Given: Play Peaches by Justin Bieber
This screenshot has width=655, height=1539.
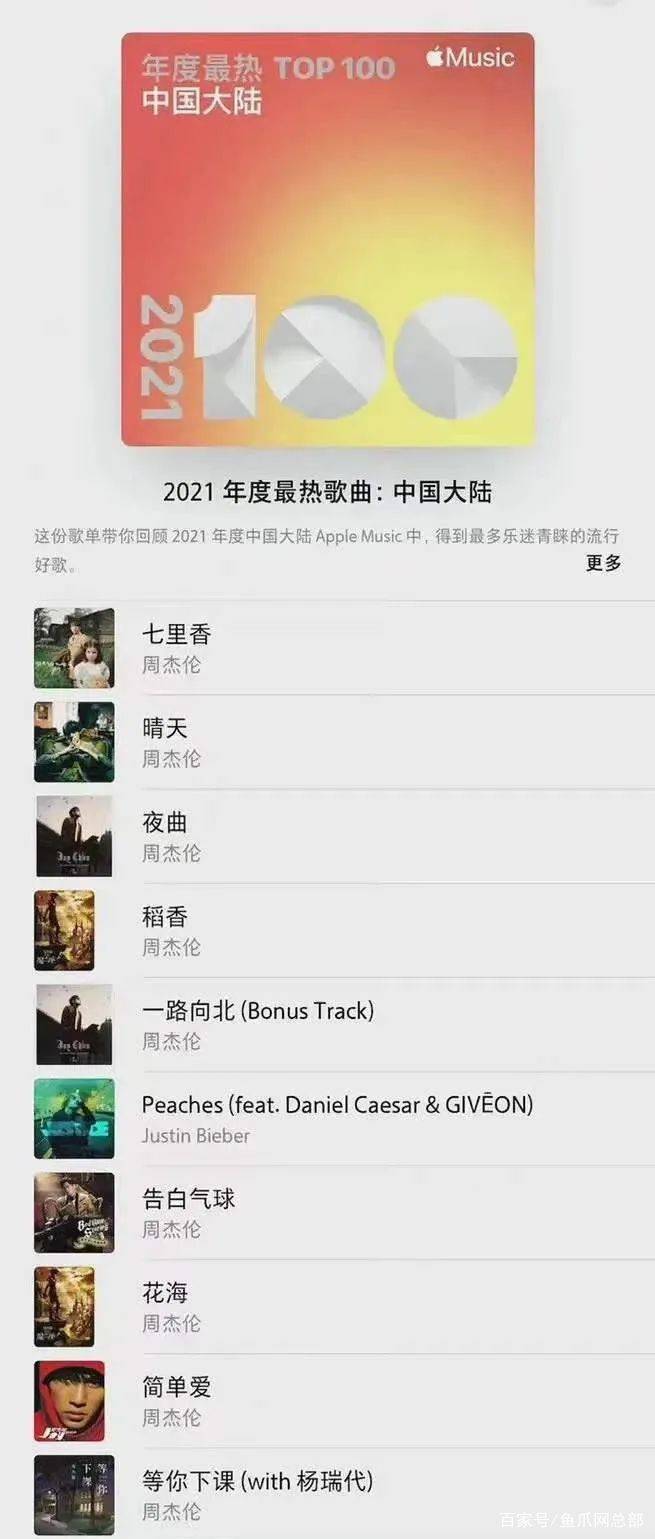Looking at the screenshot, I should (x=337, y=1105).
